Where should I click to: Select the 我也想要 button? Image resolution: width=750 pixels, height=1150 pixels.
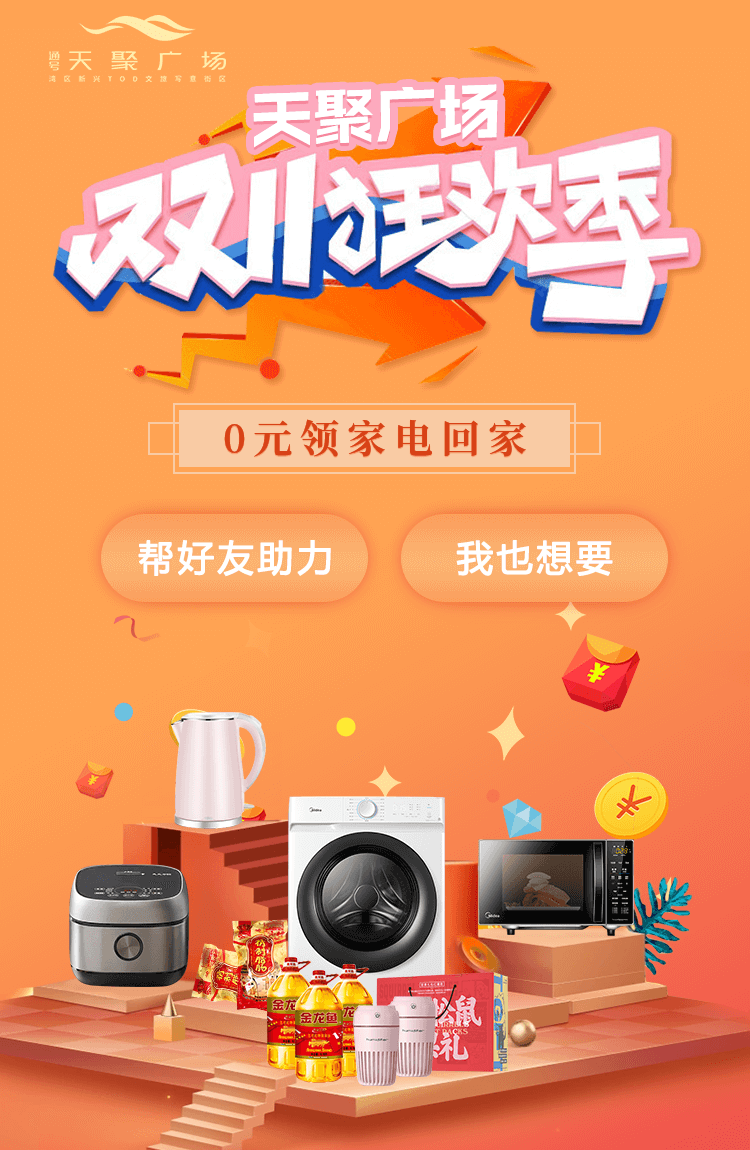pyautogui.click(x=534, y=558)
